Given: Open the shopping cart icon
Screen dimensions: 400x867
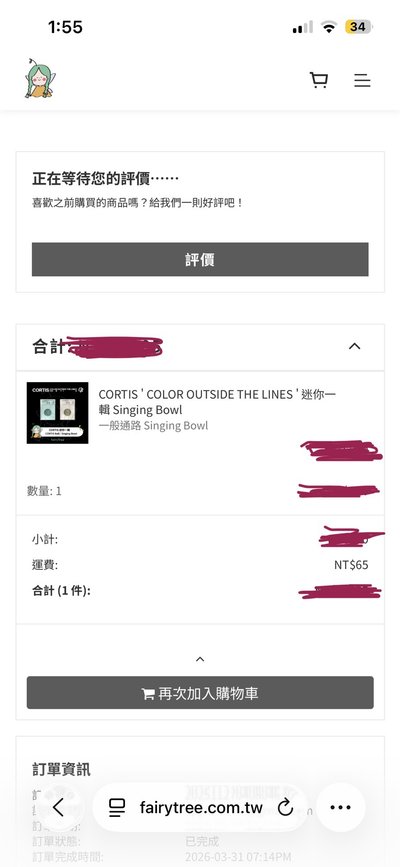Looking at the screenshot, I should click(319, 81).
